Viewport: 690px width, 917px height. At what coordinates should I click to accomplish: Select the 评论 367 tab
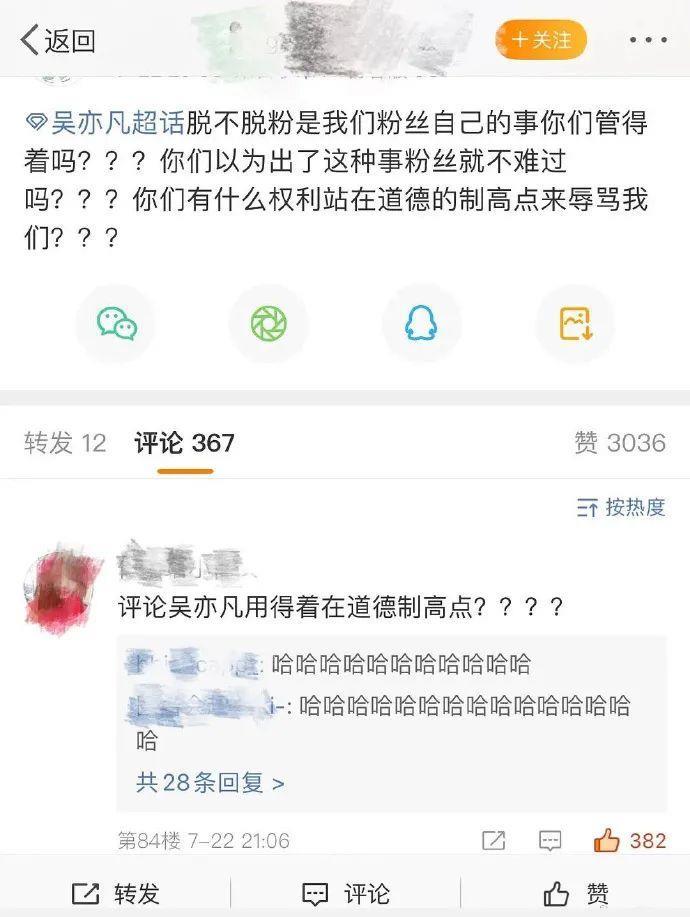(x=185, y=443)
